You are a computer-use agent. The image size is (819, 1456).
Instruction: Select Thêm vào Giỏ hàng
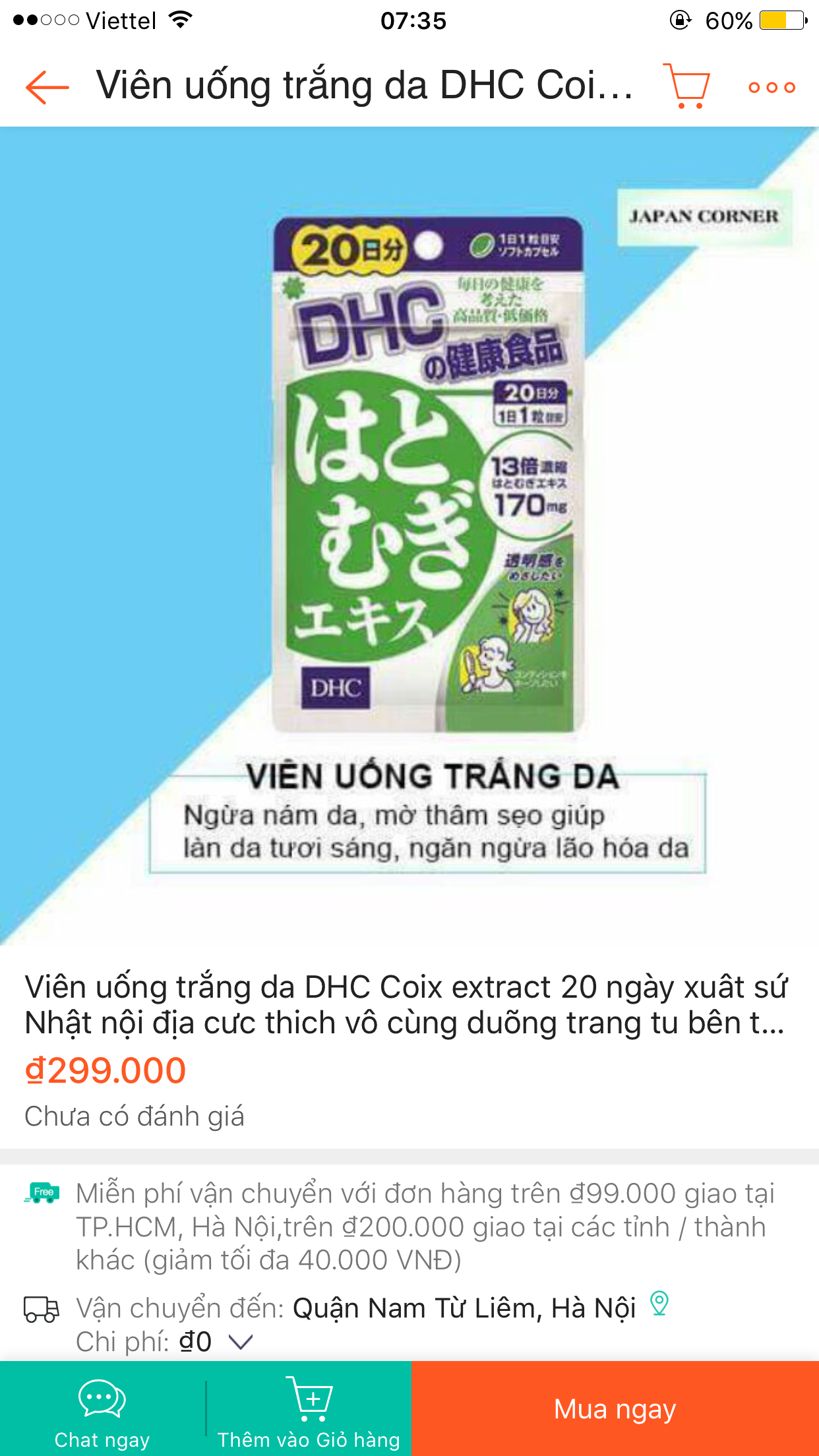(x=309, y=1409)
